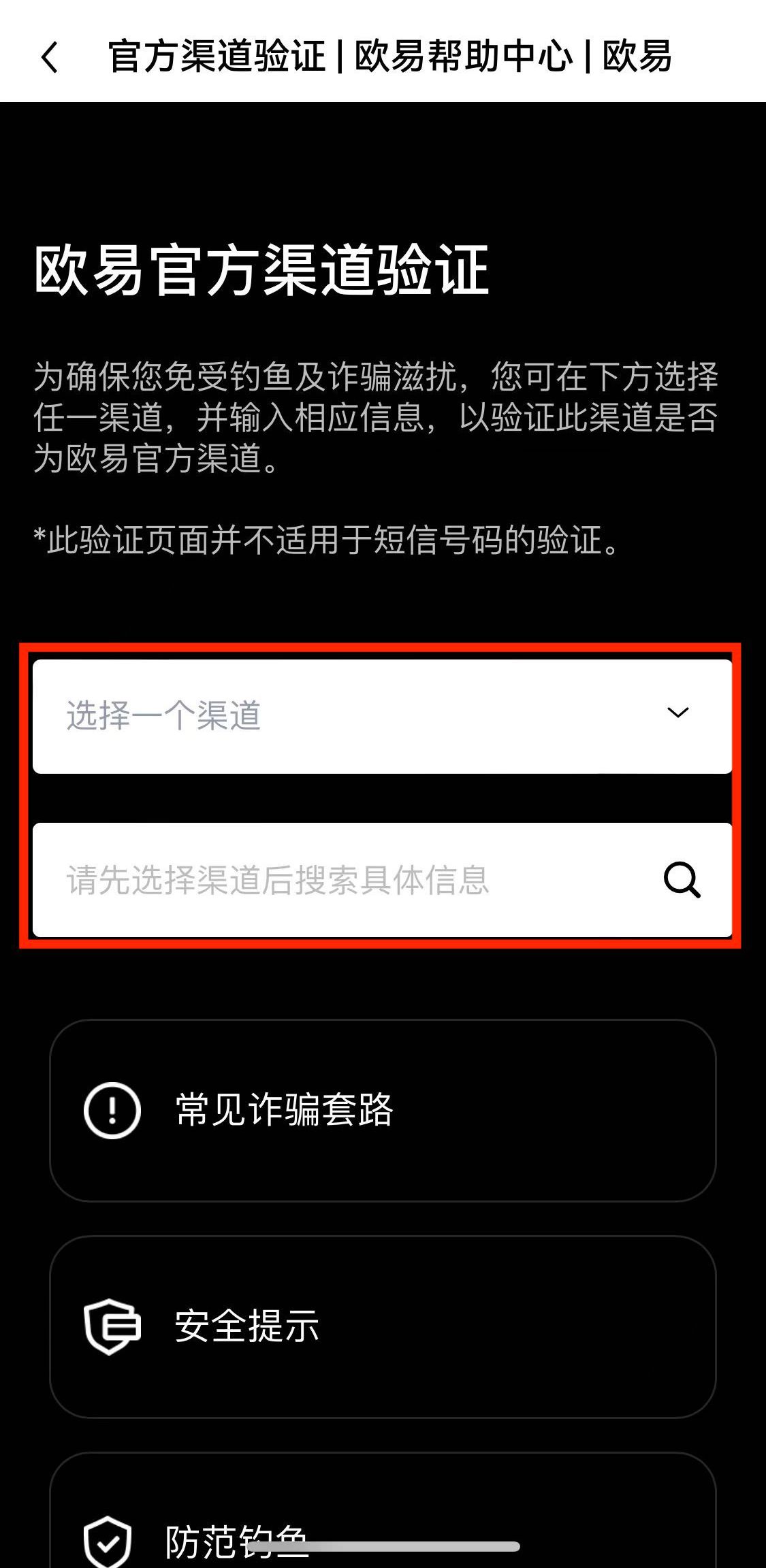Viewport: 766px width, 1568px height.
Task: Go back using the header arrow
Action: coord(49,57)
